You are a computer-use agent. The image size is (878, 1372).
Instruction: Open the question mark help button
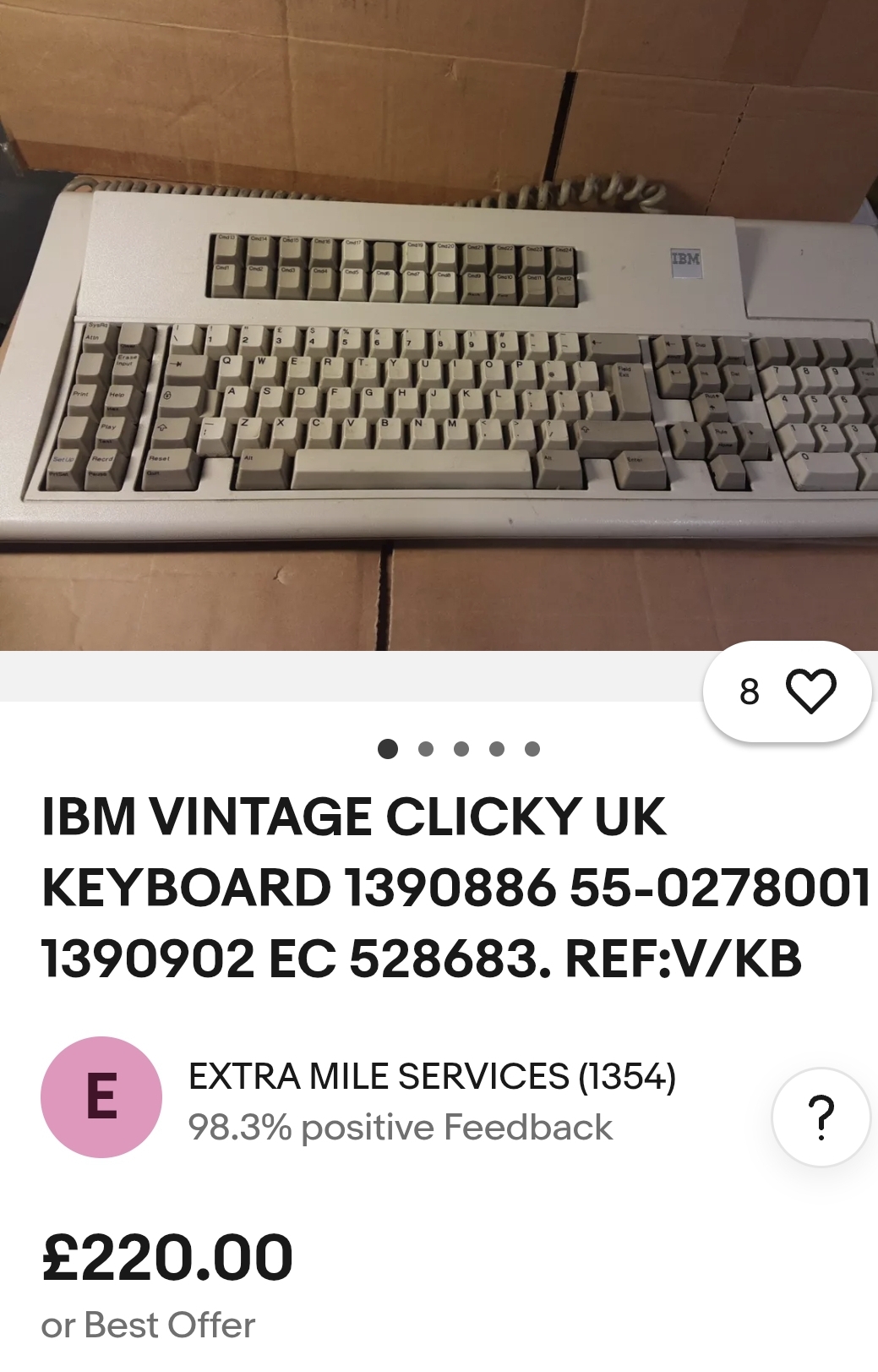(820, 1117)
